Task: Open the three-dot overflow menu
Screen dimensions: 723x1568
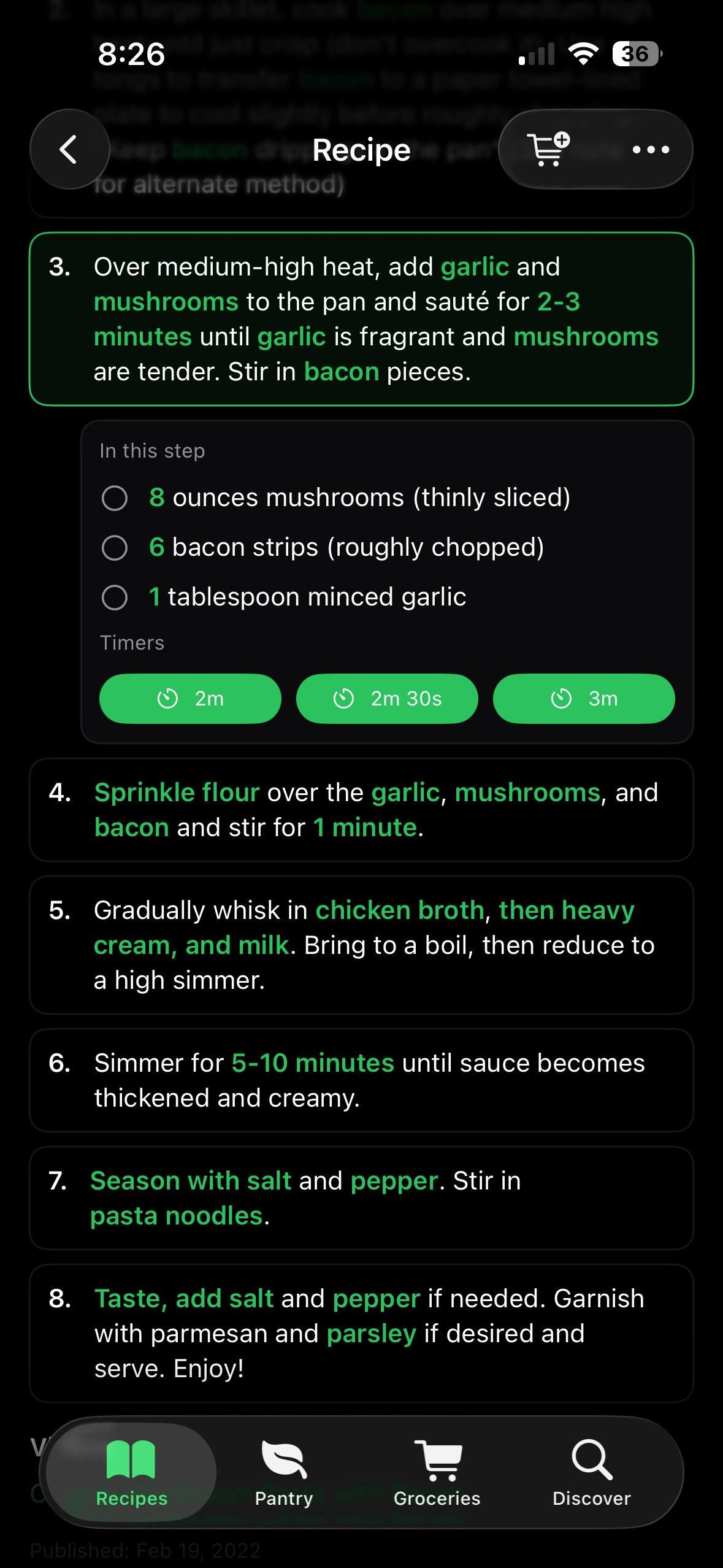Action: 650,149
